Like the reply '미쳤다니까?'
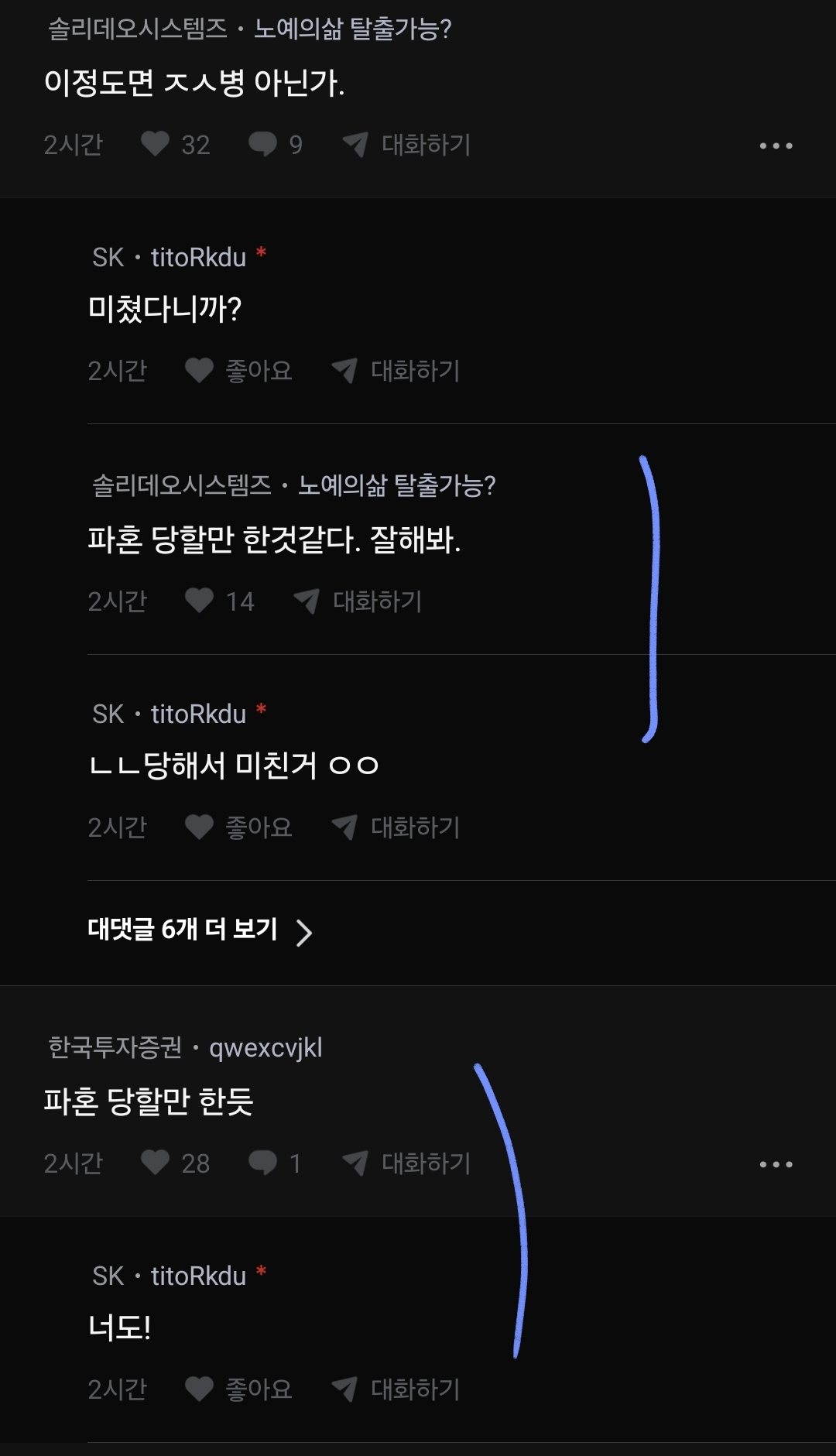 tap(200, 371)
